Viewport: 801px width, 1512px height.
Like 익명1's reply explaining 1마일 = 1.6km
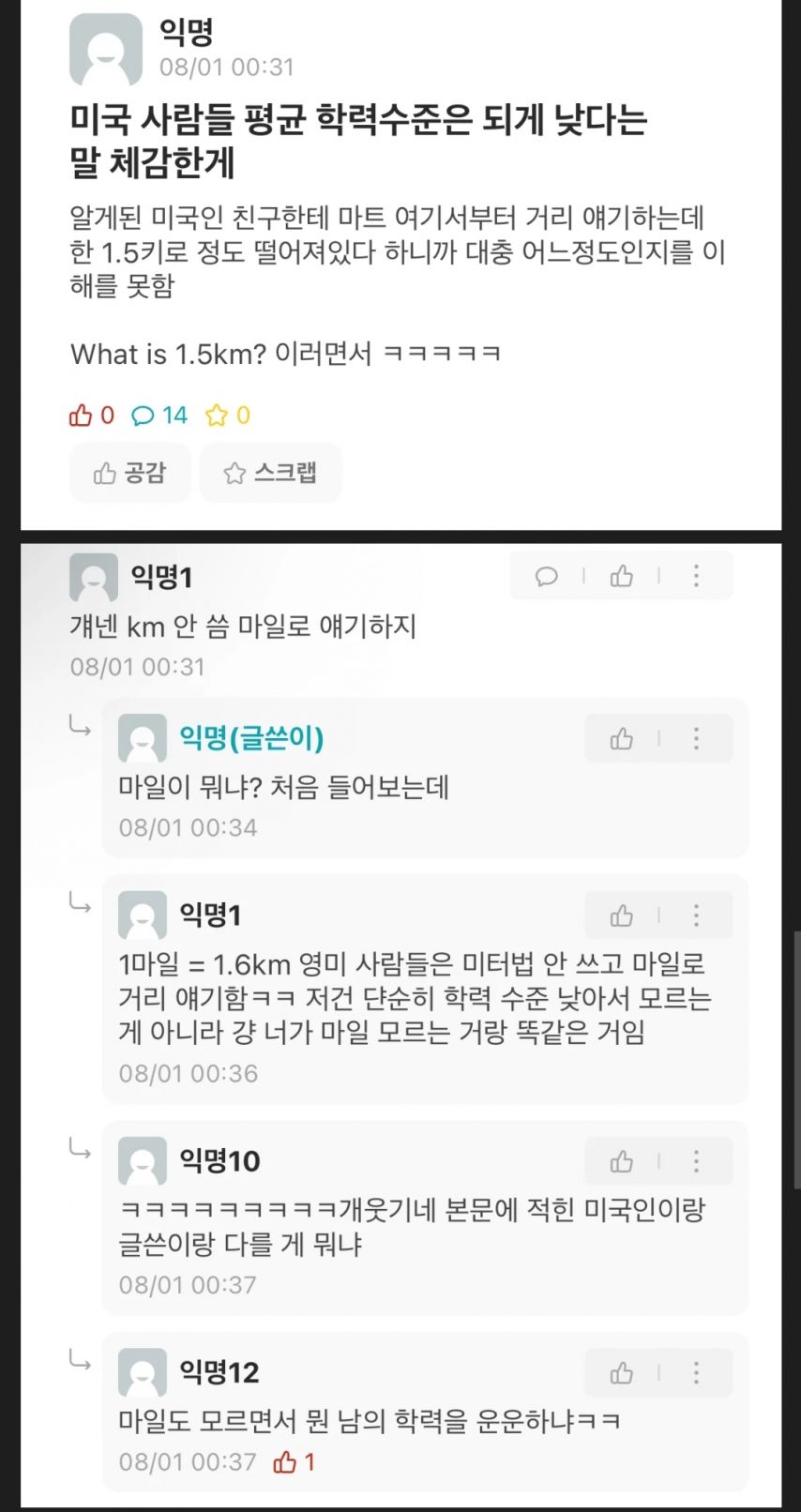[x=621, y=915]
